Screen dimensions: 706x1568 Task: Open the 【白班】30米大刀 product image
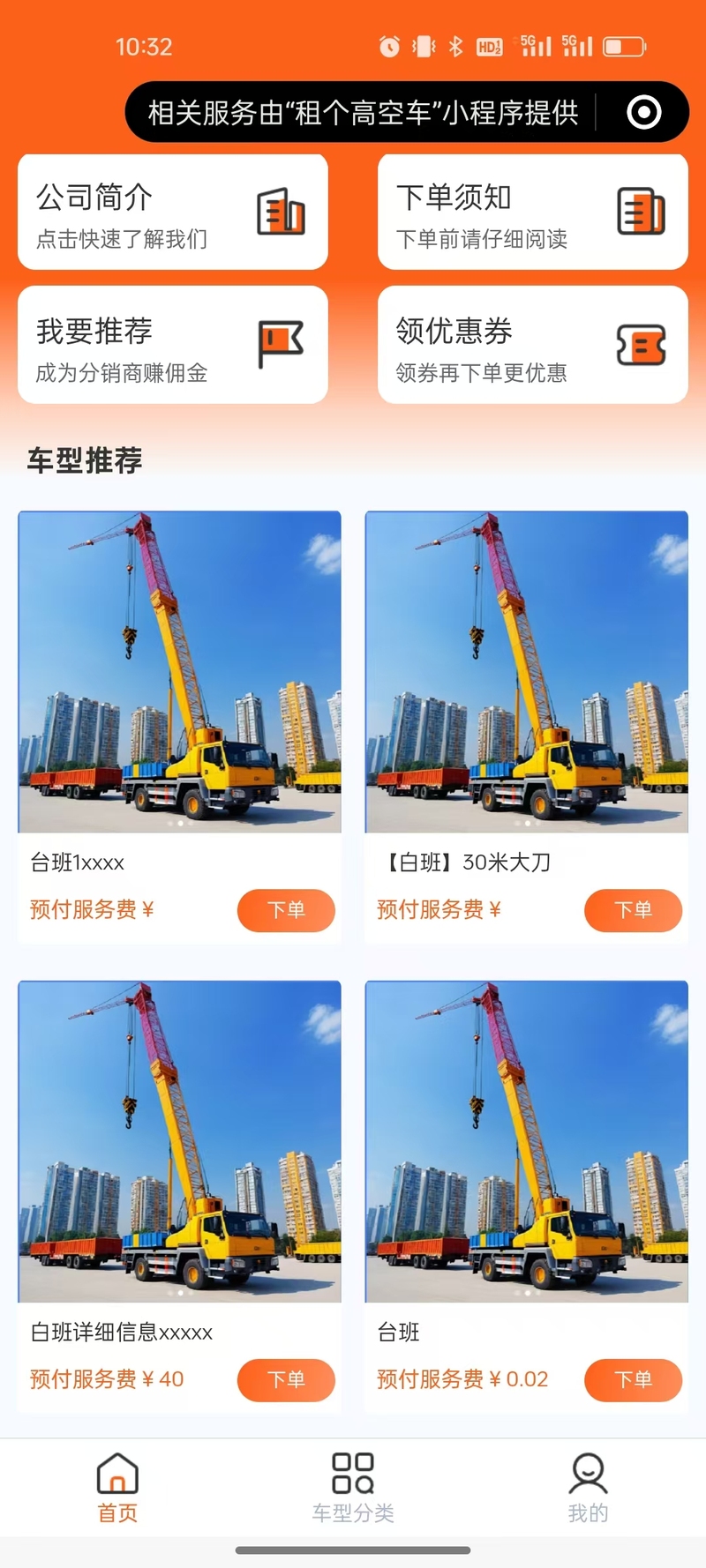coord(526,672)
